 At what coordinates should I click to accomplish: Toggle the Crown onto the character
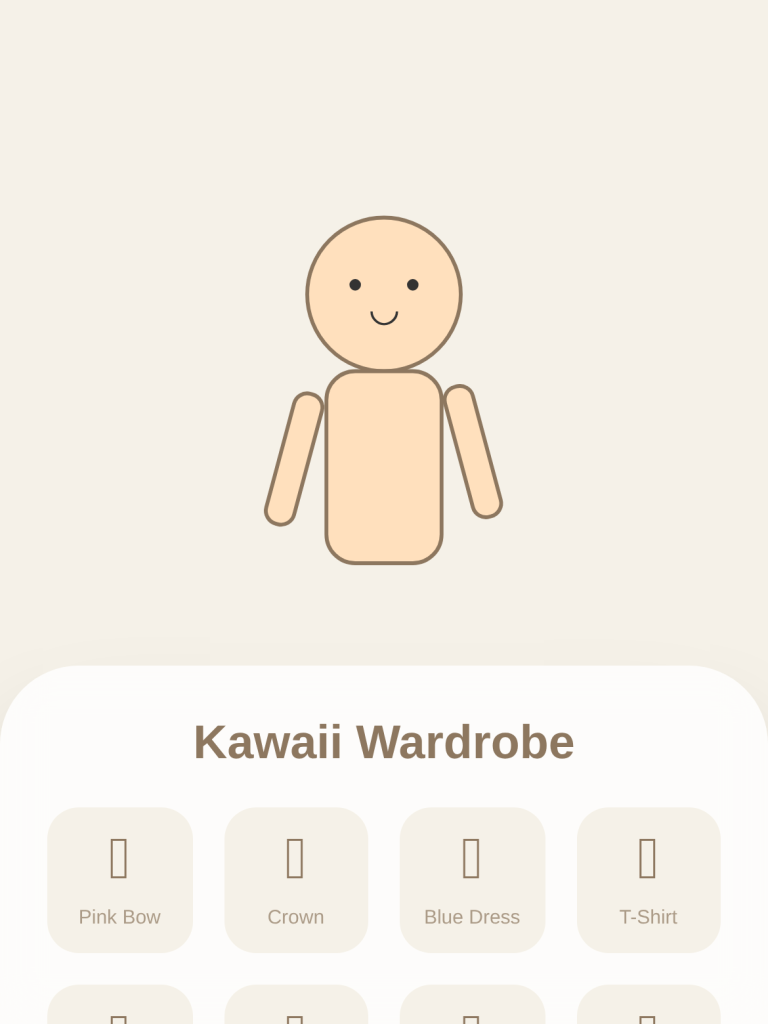coord(296,880)
